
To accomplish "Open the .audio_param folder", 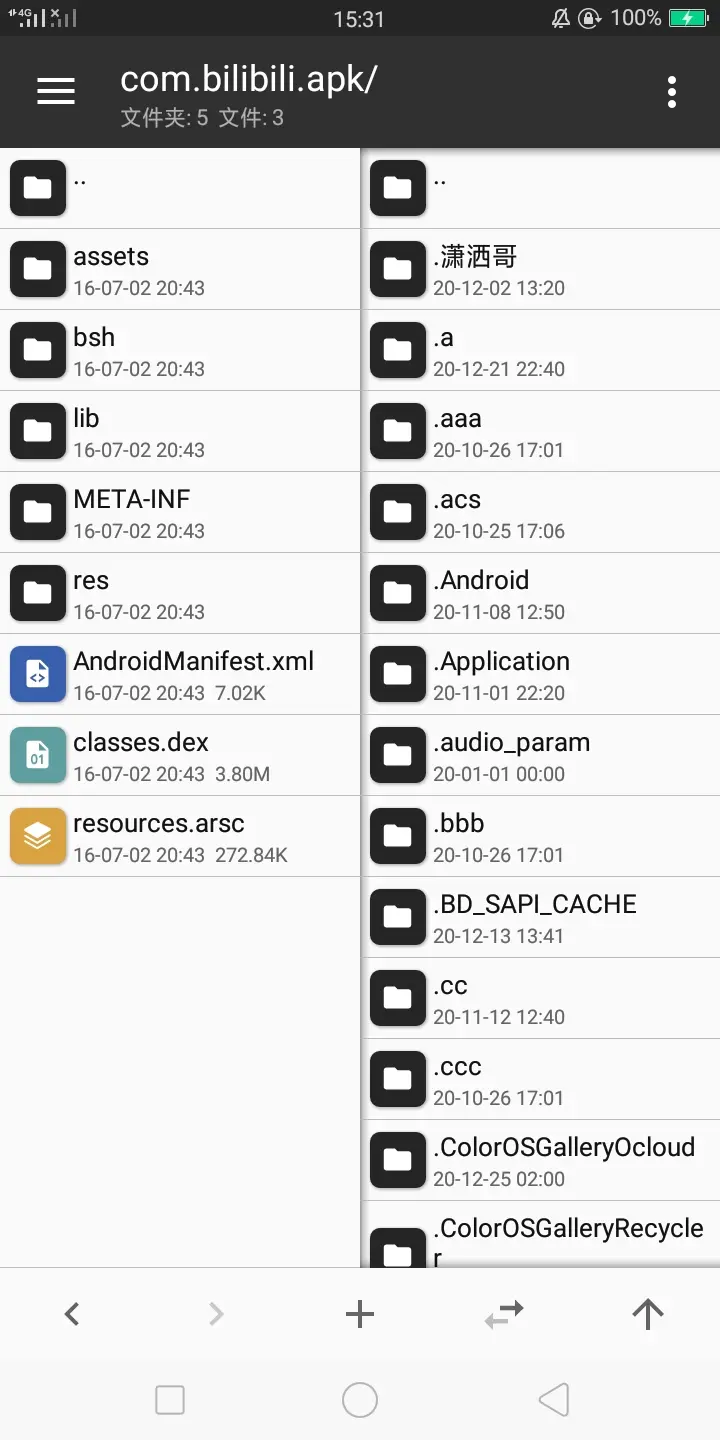I will click(x=540, y=756).
